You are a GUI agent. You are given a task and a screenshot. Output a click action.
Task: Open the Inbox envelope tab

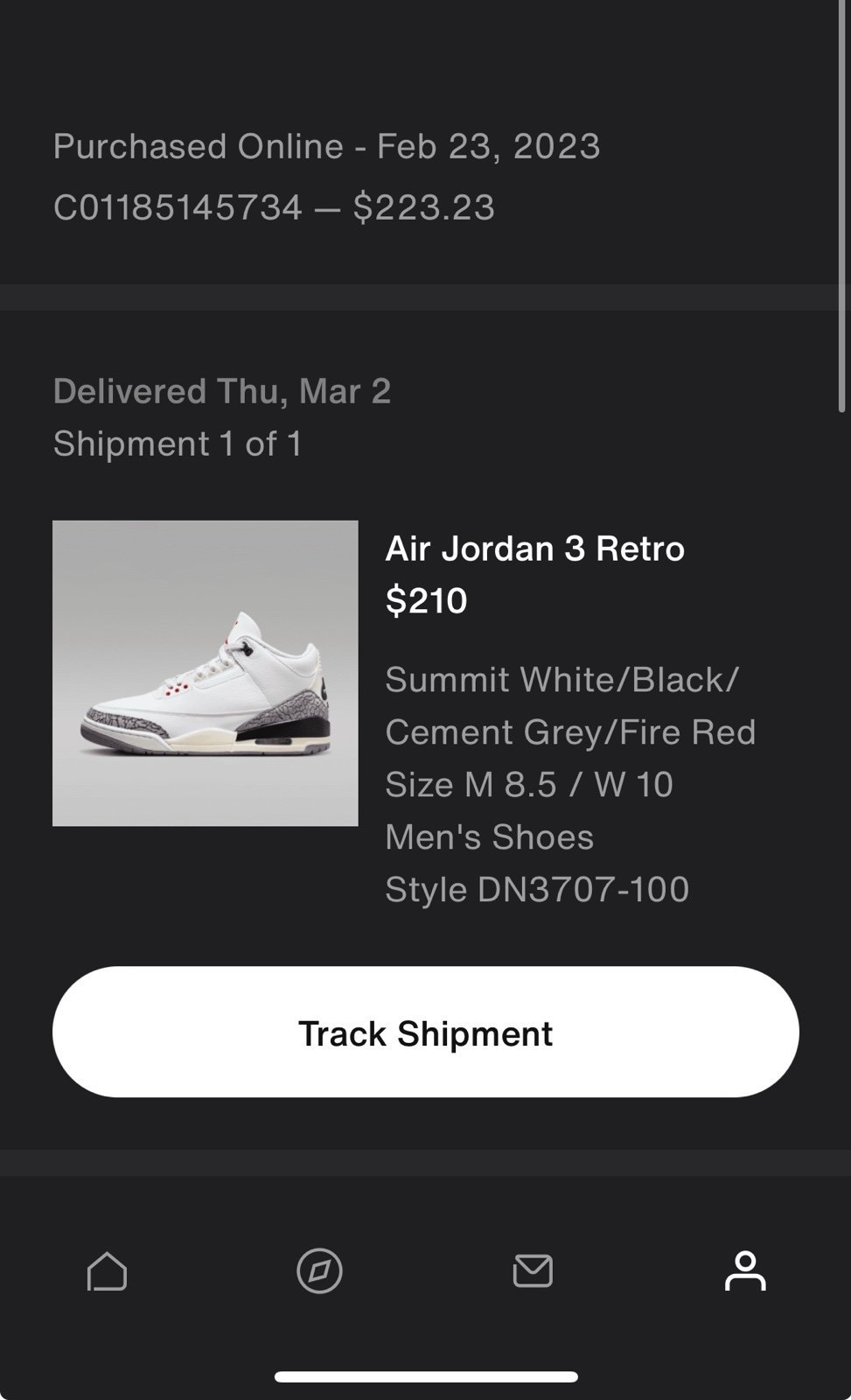(533, 1271)
